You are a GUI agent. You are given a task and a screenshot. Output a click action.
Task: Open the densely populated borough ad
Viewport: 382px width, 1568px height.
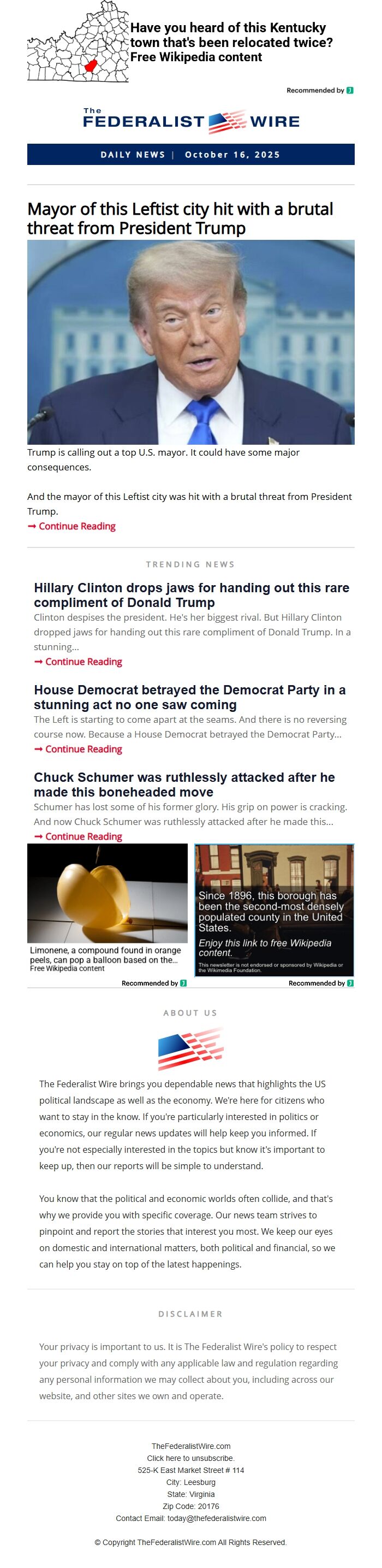274,910
